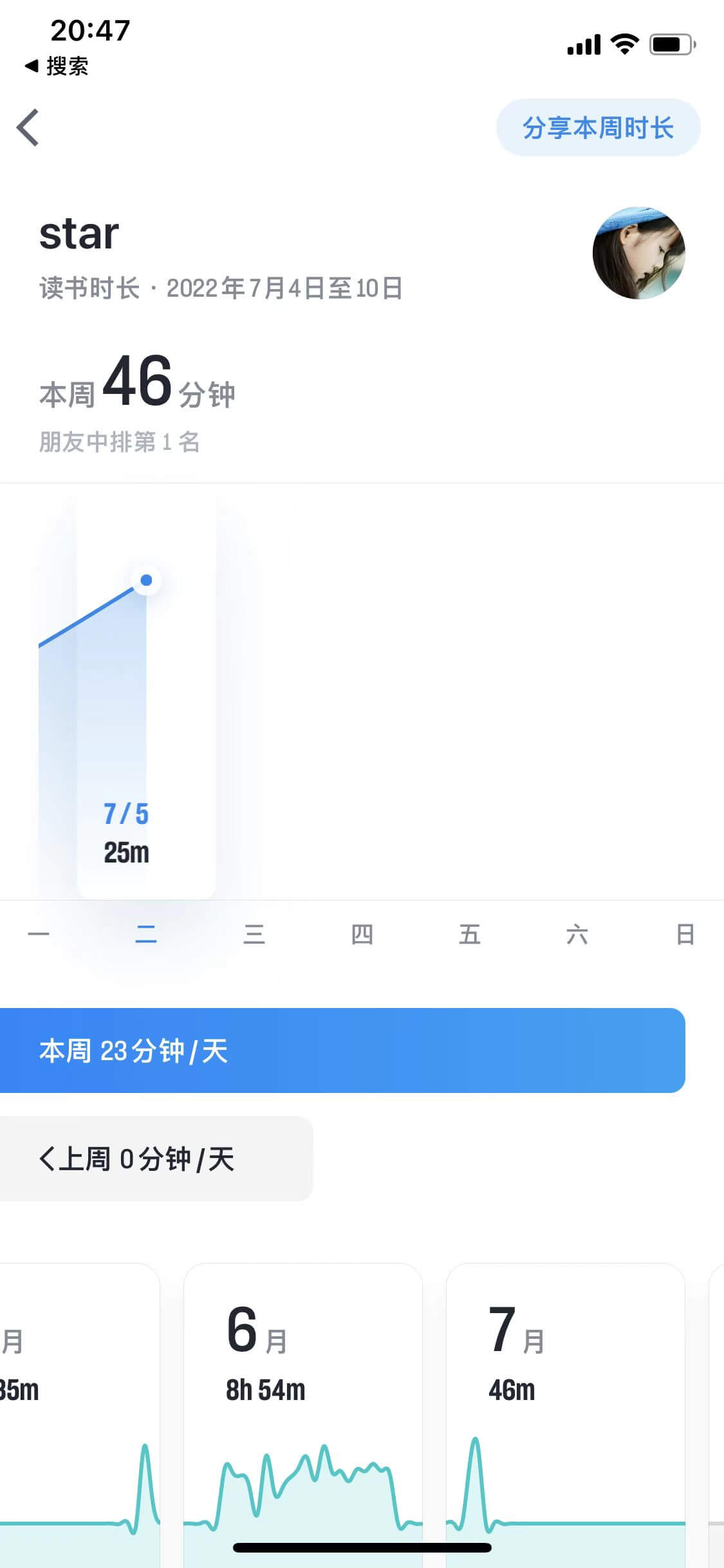Select Sunday (日) on the chart

(685, 934)
